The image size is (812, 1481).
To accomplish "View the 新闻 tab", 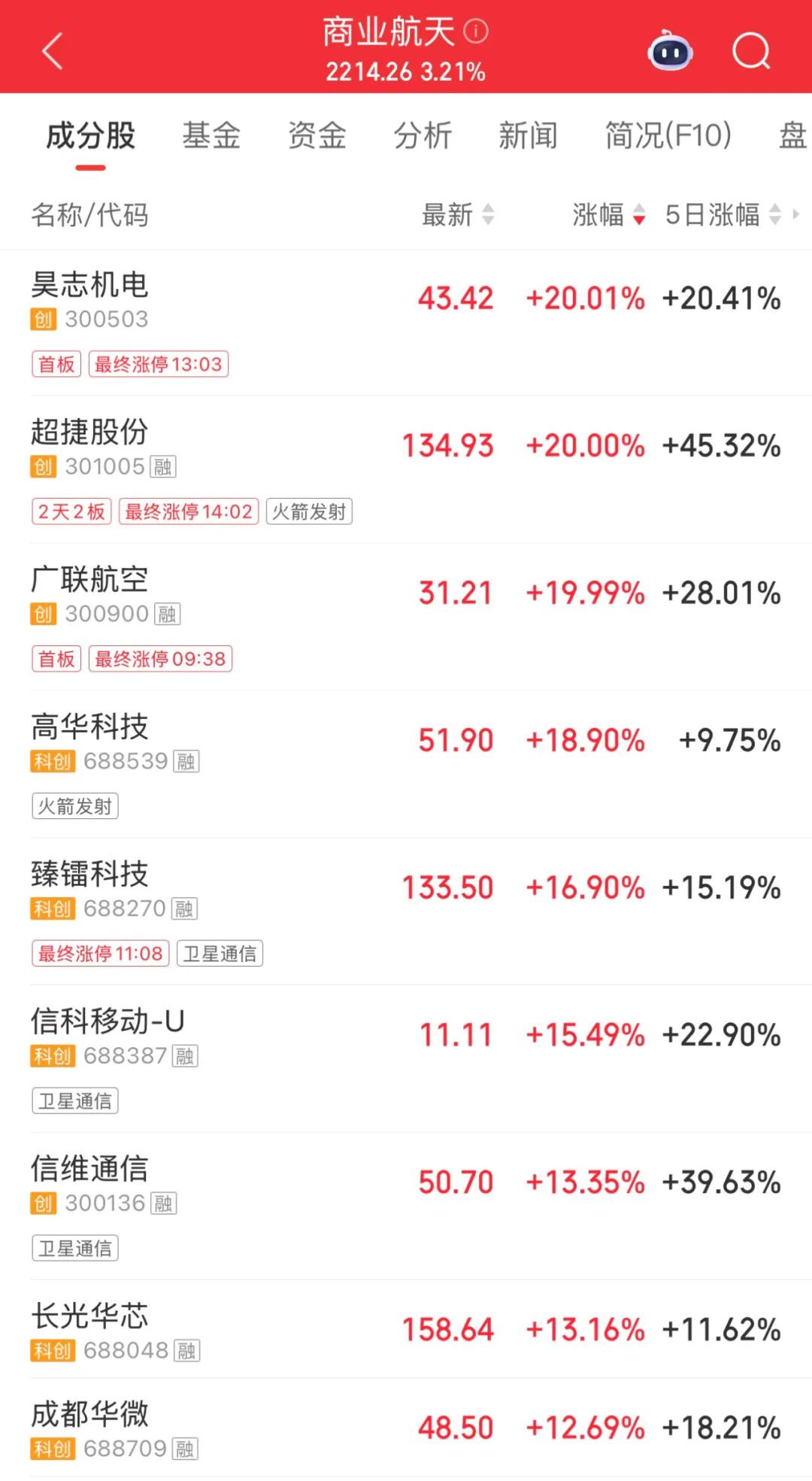I will pos(528,136).
